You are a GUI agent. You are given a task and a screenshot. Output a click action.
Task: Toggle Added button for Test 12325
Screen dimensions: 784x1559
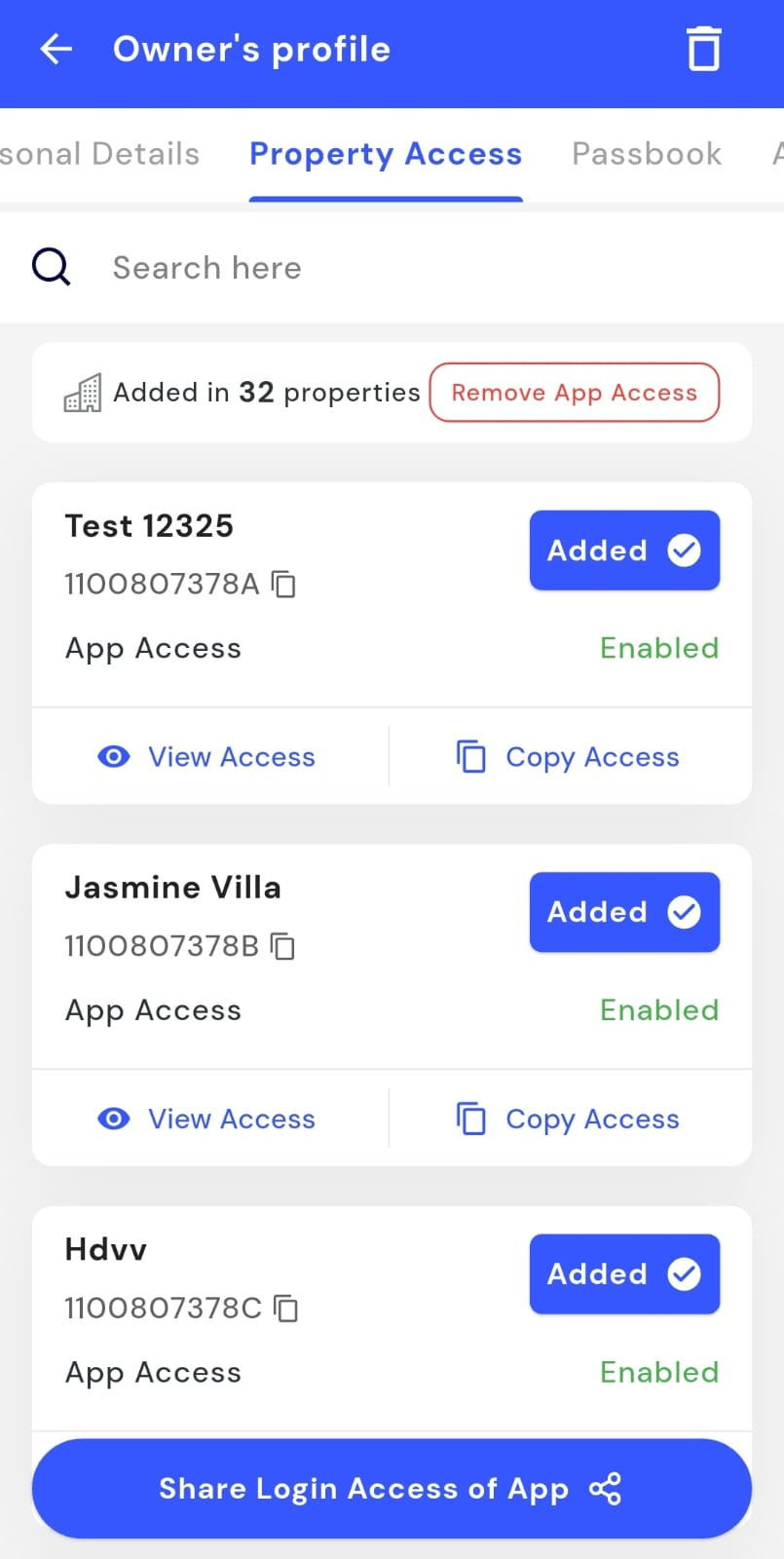(624, 551)
